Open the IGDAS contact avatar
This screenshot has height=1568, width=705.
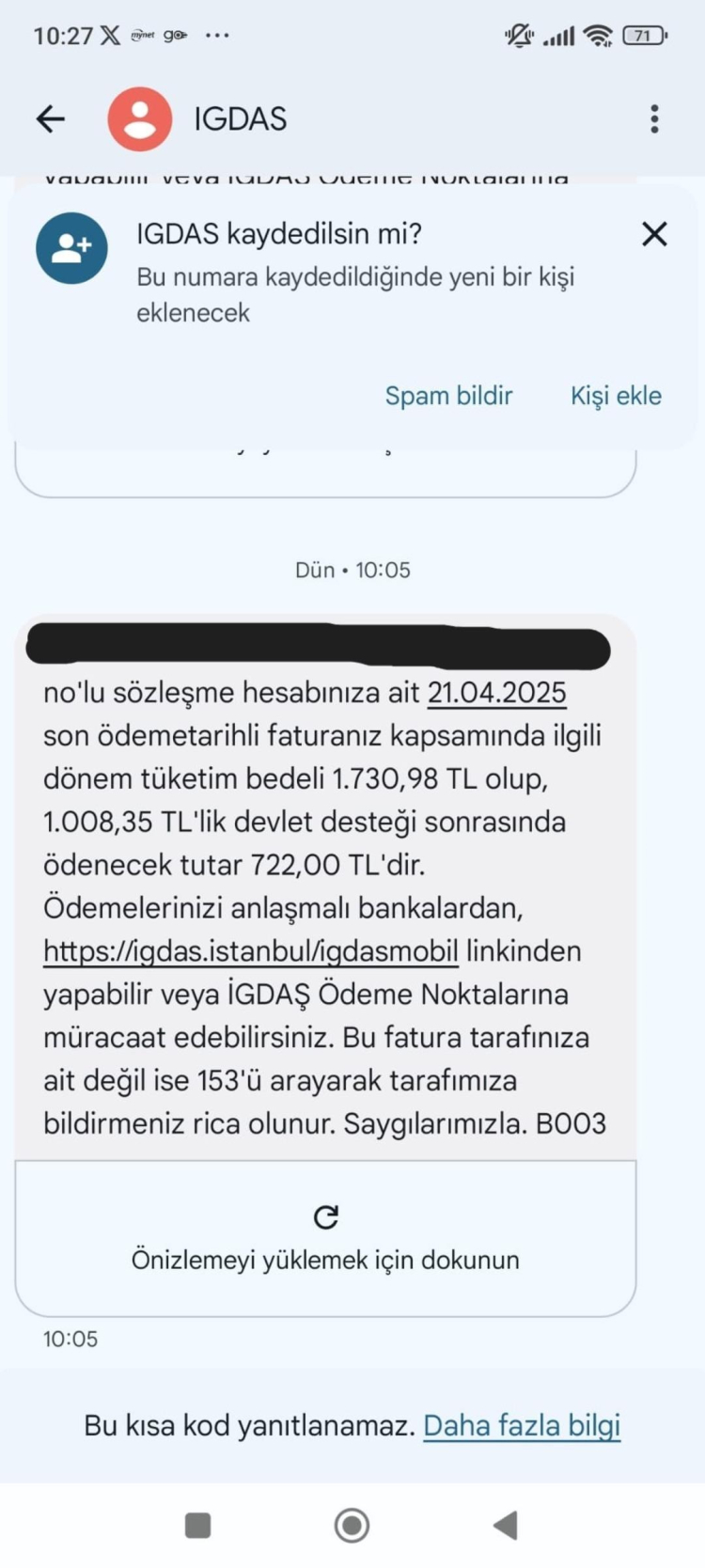(140, 118)
